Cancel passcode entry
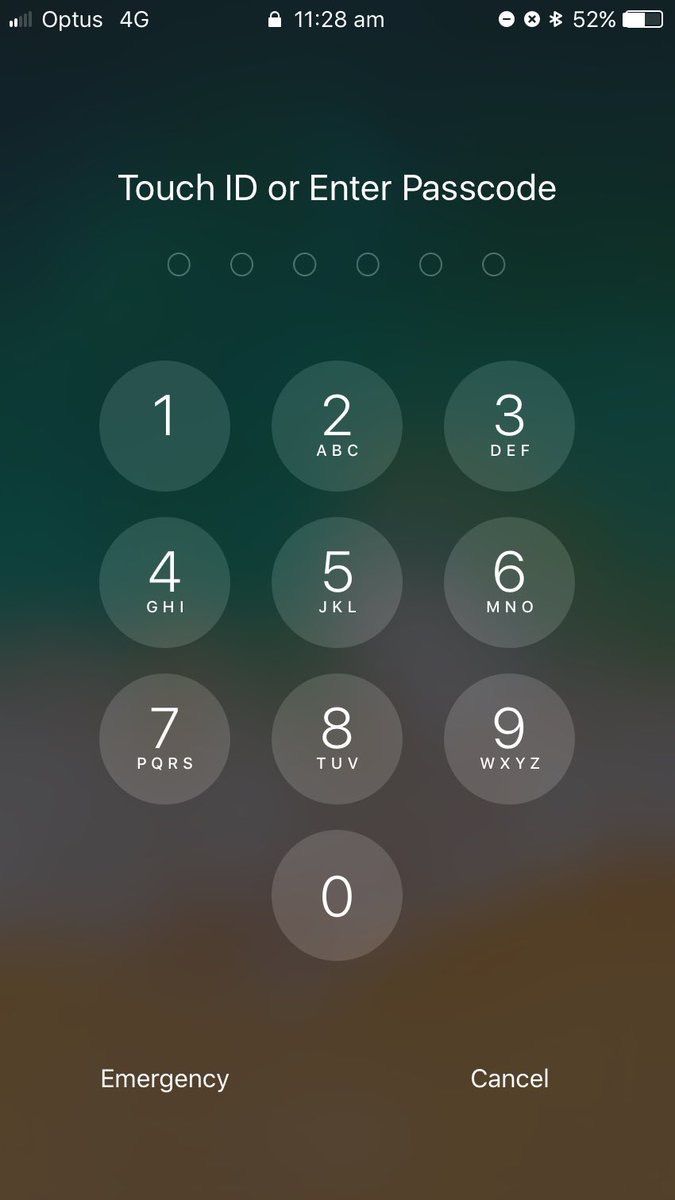This screenshot has height=1200, width=675. [509, 1079]
